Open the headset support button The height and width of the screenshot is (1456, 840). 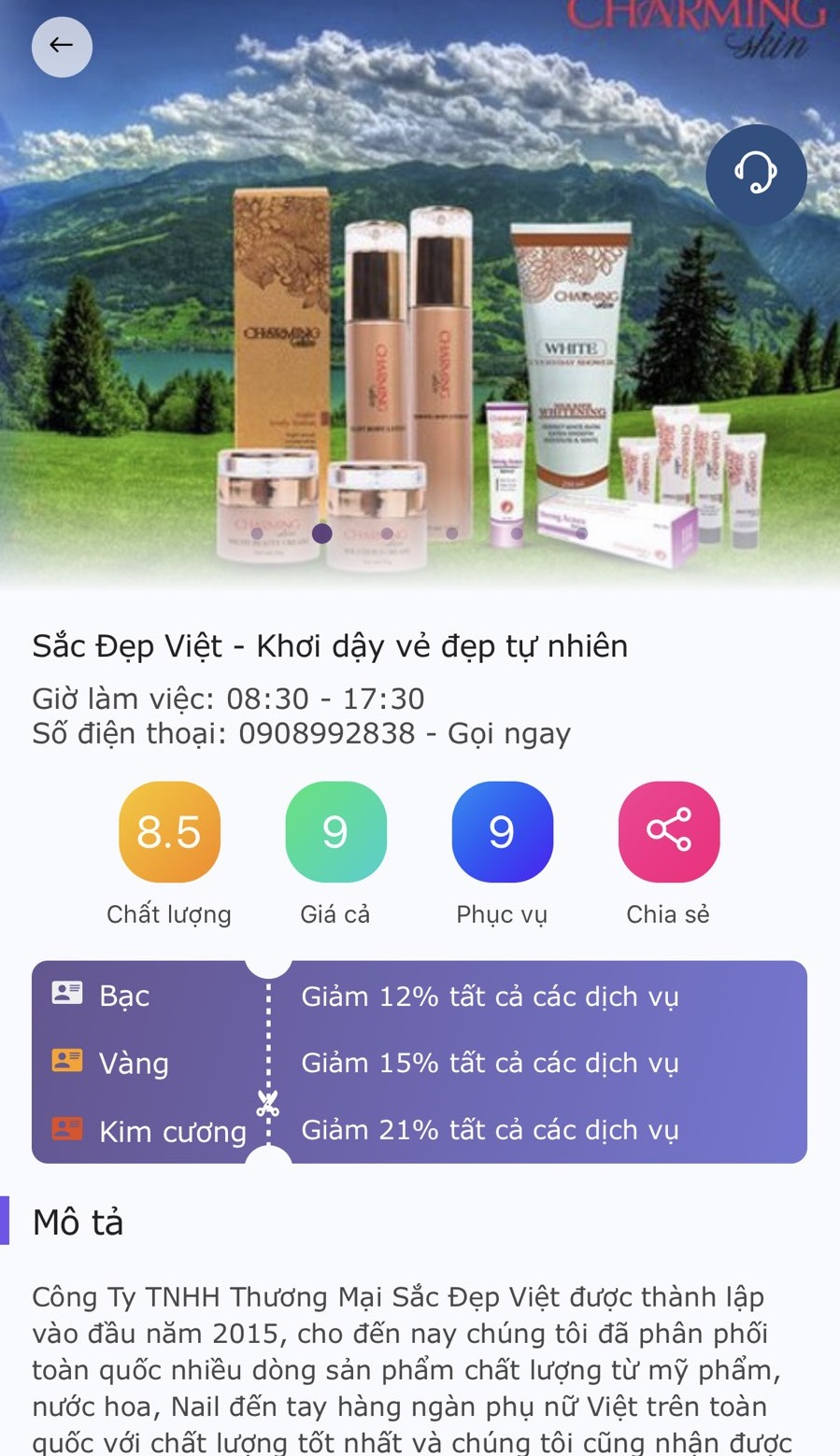pyautogui.click(x=756, y=174)
